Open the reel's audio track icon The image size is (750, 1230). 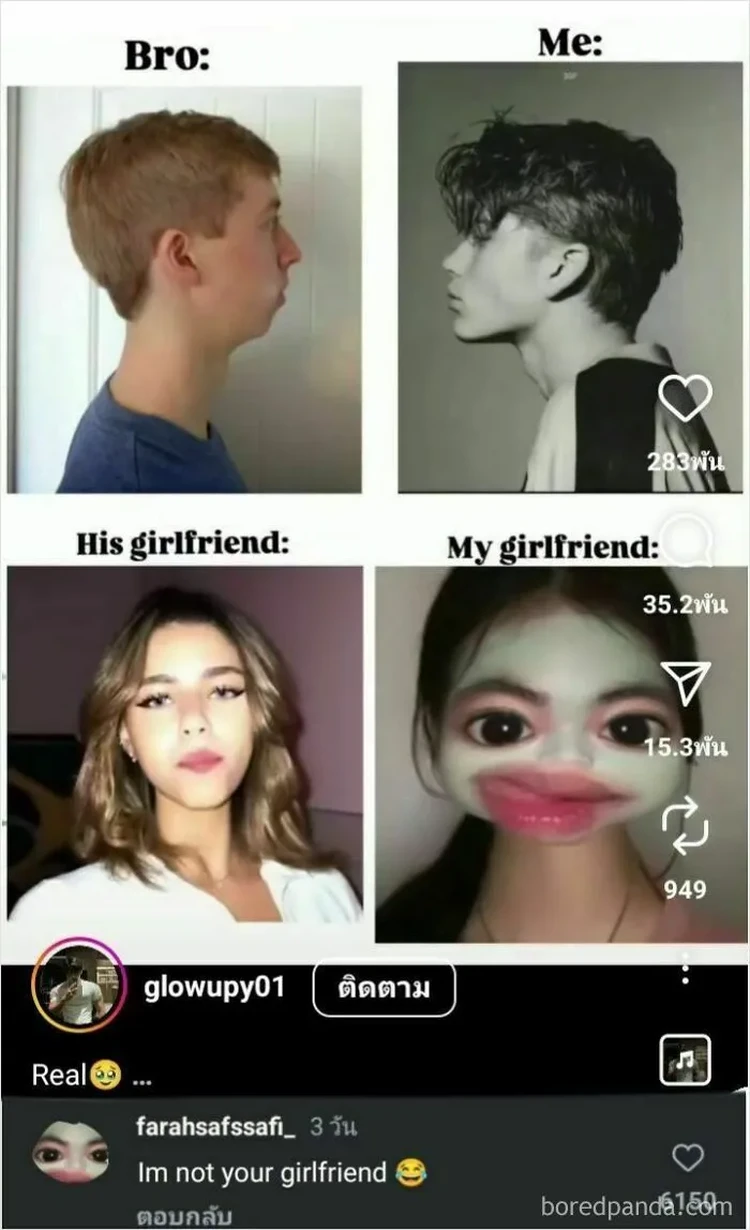coord(685,1060)
